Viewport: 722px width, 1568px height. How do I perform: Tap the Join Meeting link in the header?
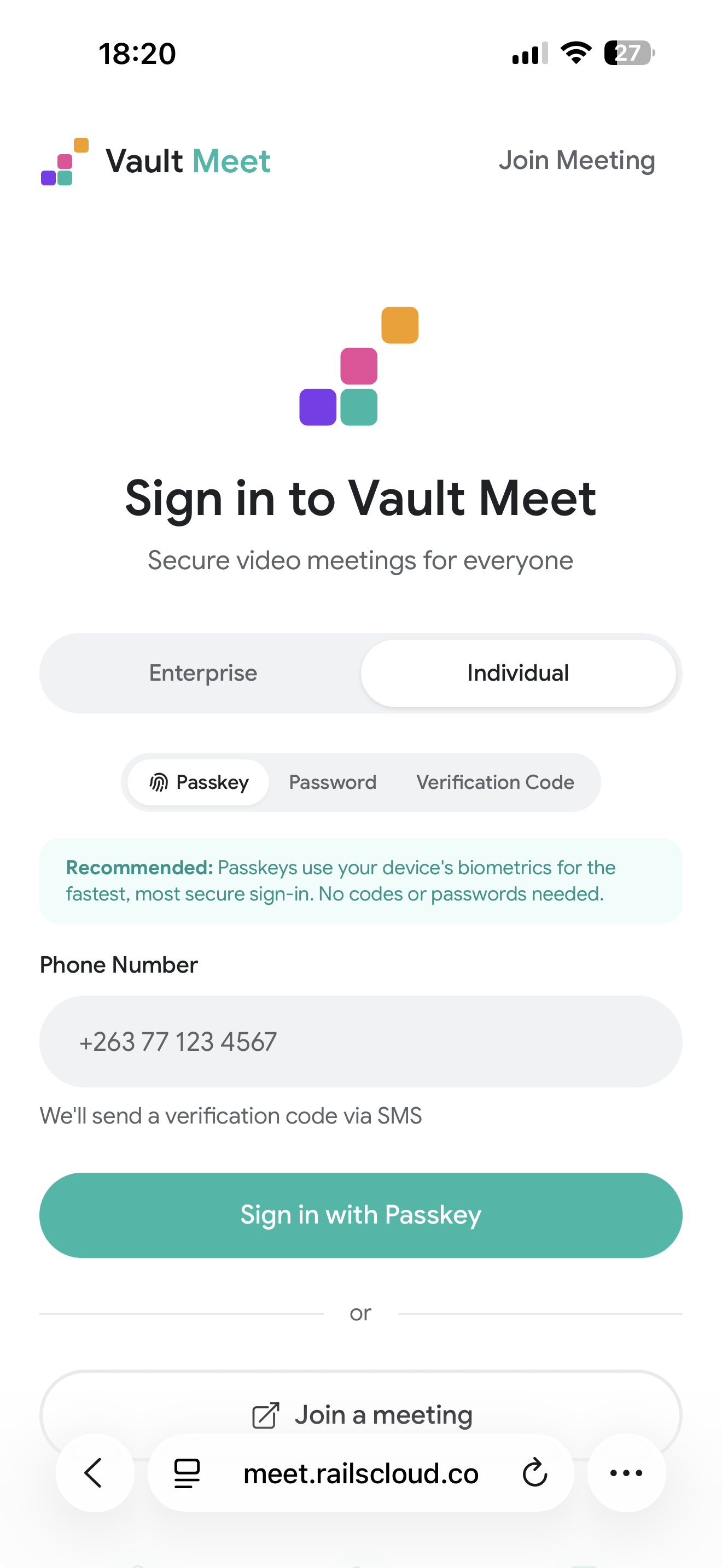pos(577,161)
